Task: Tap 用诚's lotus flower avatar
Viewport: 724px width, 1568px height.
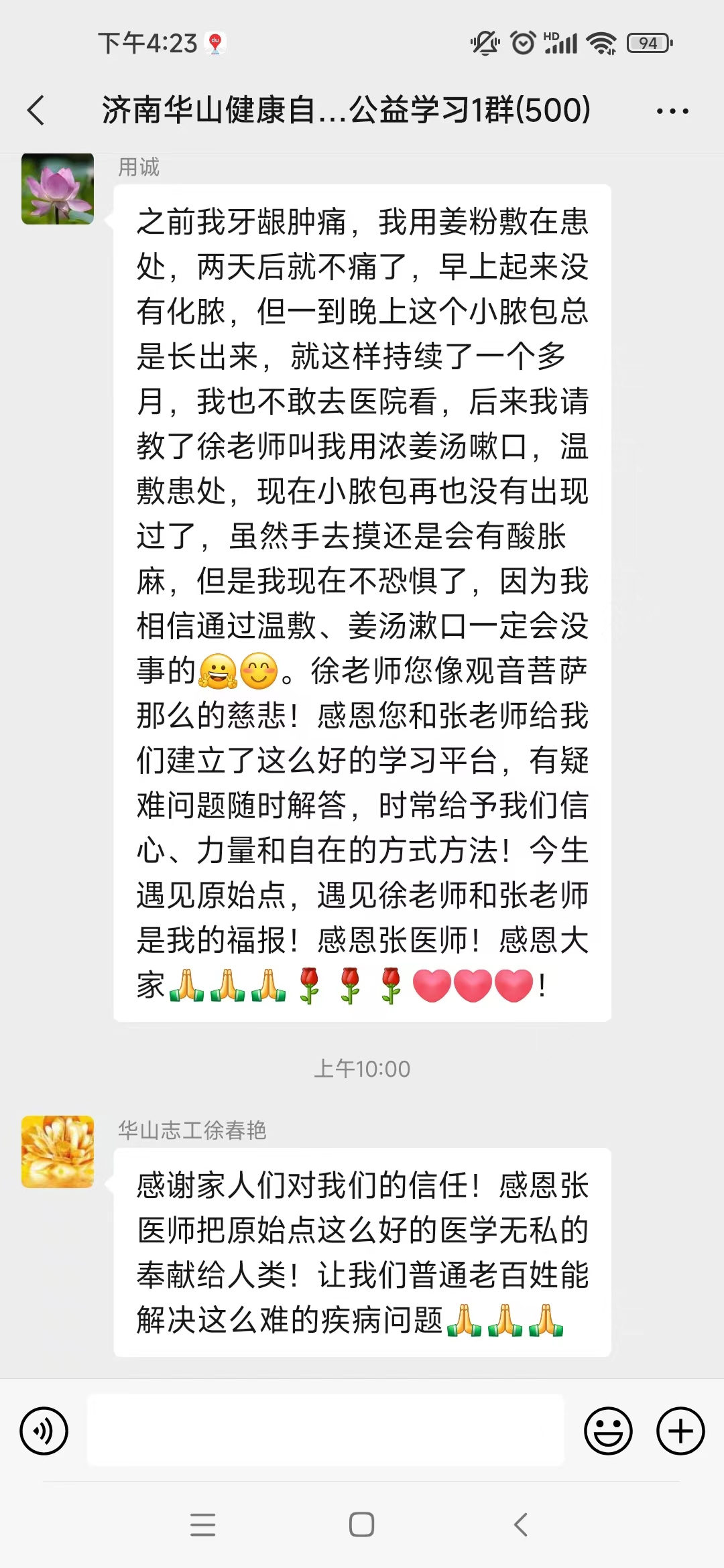Action: click(x=57, y=190)
